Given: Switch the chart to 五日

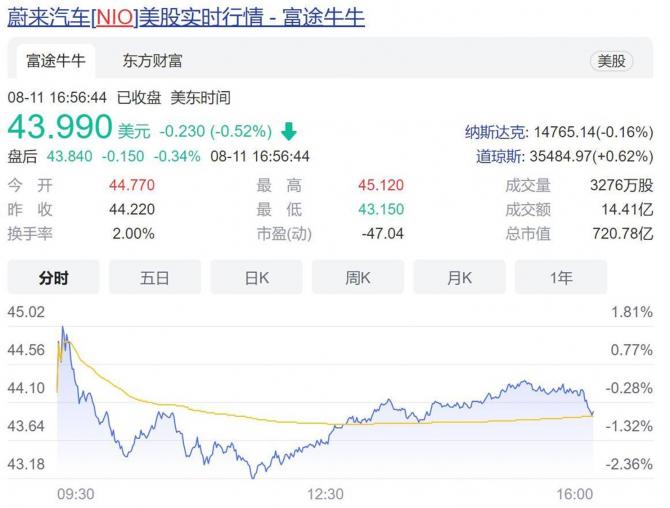Looking at the screenshot, I should coord(155,278).
